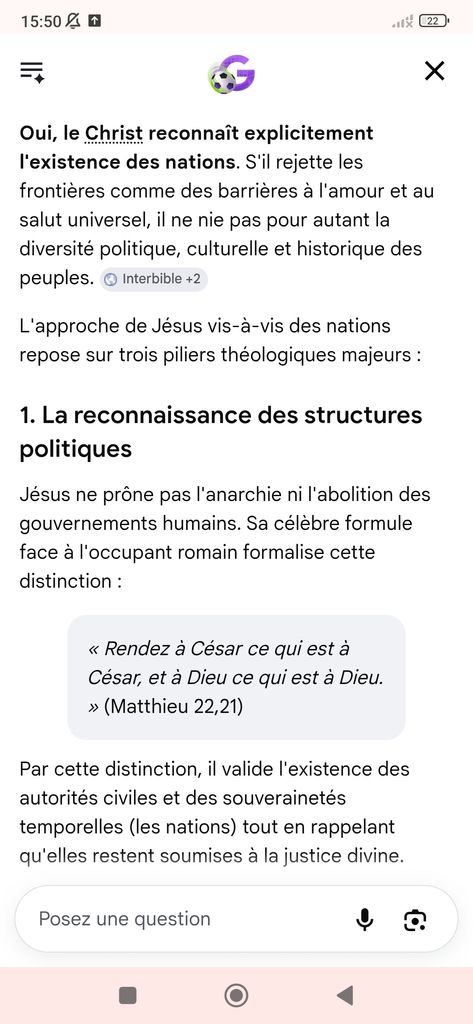Tap the Google logo at the top
This screenshot has height=1024, width=473.
[x=232, y=74]
